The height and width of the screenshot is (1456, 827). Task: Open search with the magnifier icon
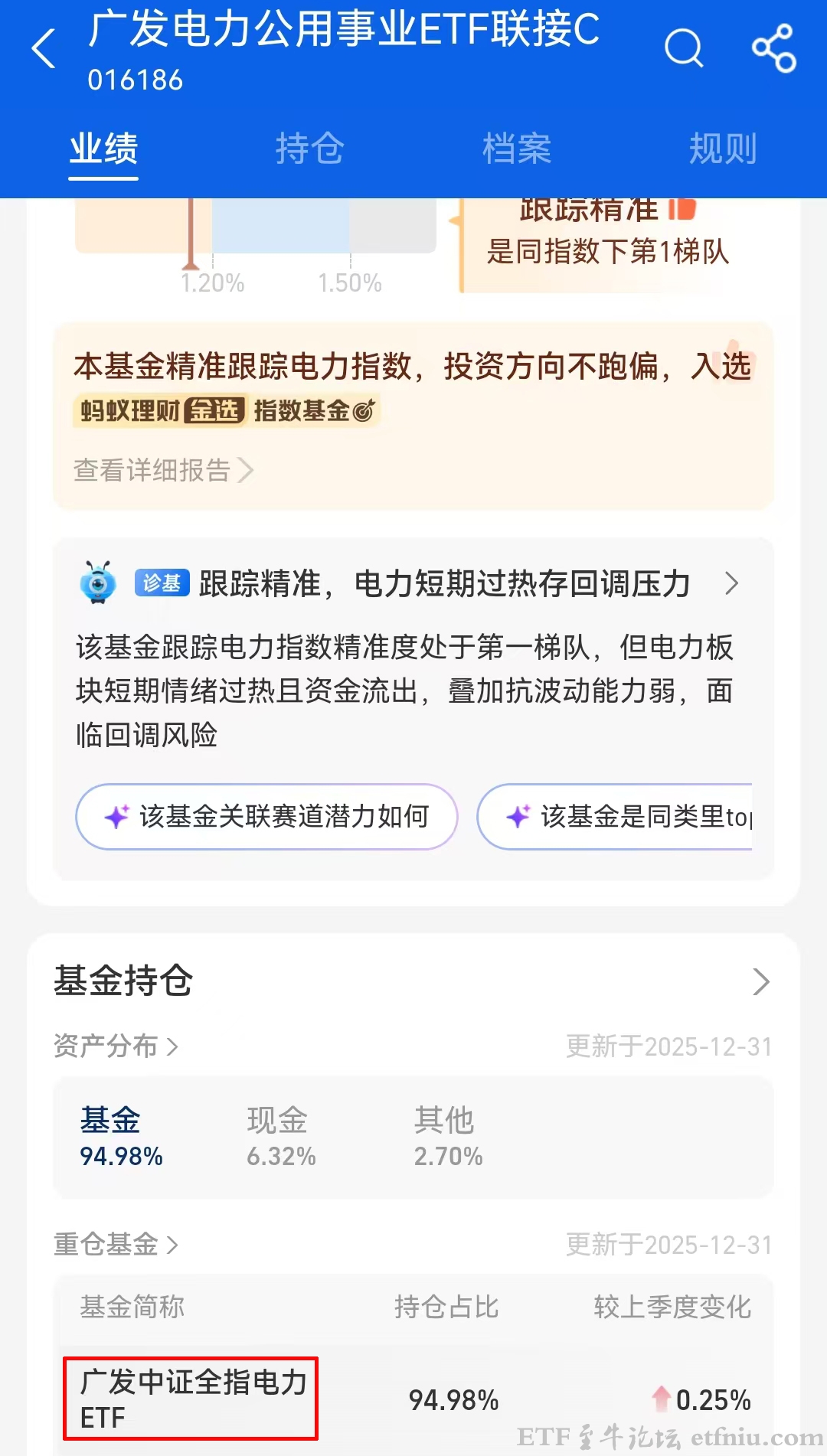point(684,47)
